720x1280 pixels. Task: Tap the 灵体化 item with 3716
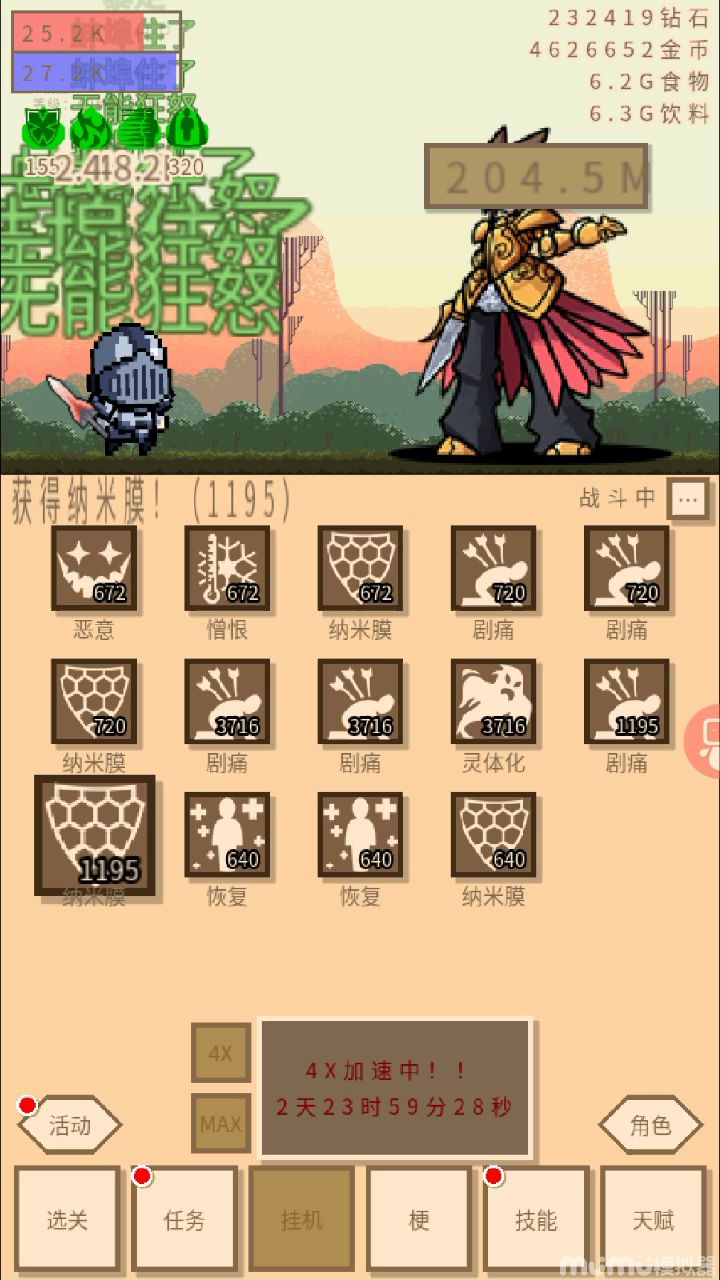click(493, 701)
